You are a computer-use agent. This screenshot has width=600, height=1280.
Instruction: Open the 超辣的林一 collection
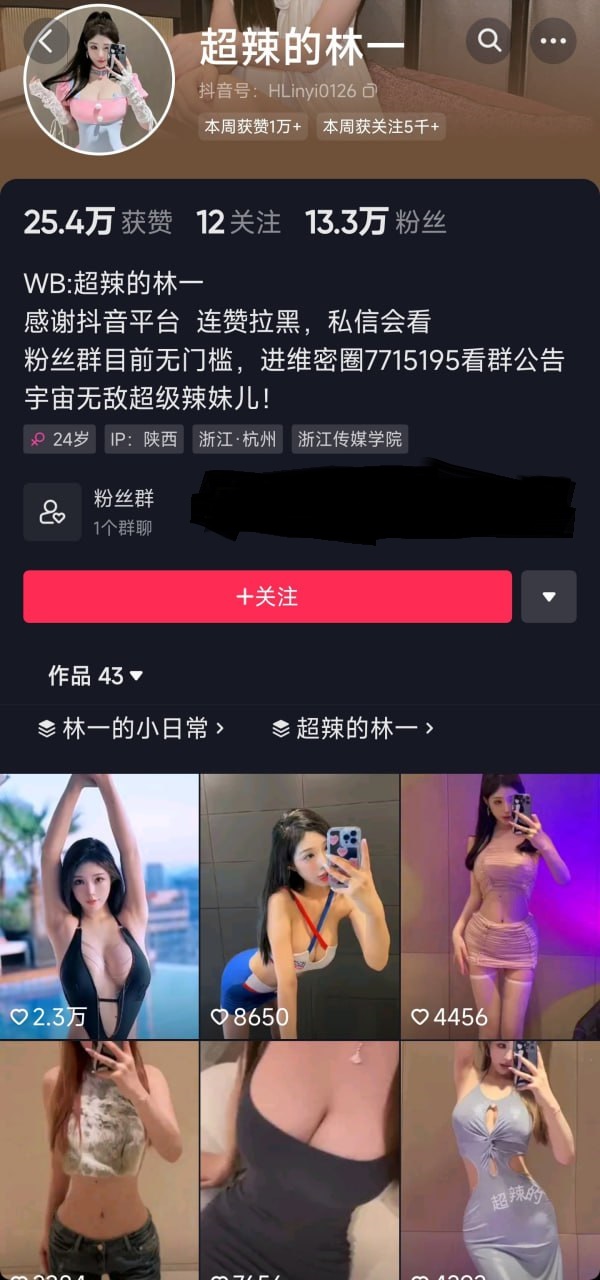pos(354,729)
